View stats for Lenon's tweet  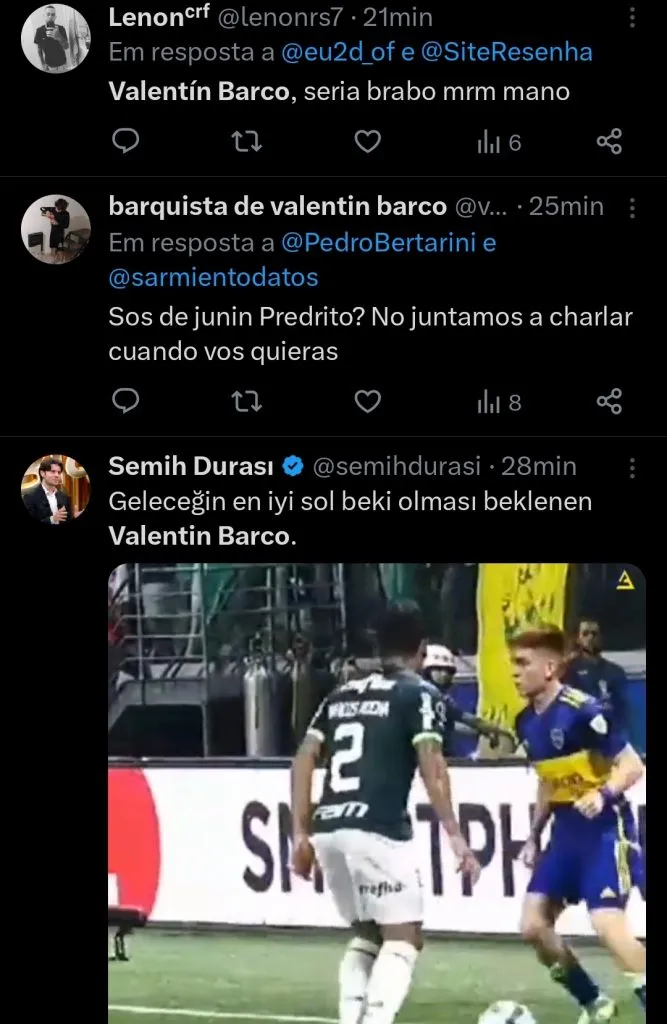[x=499, y=142]
